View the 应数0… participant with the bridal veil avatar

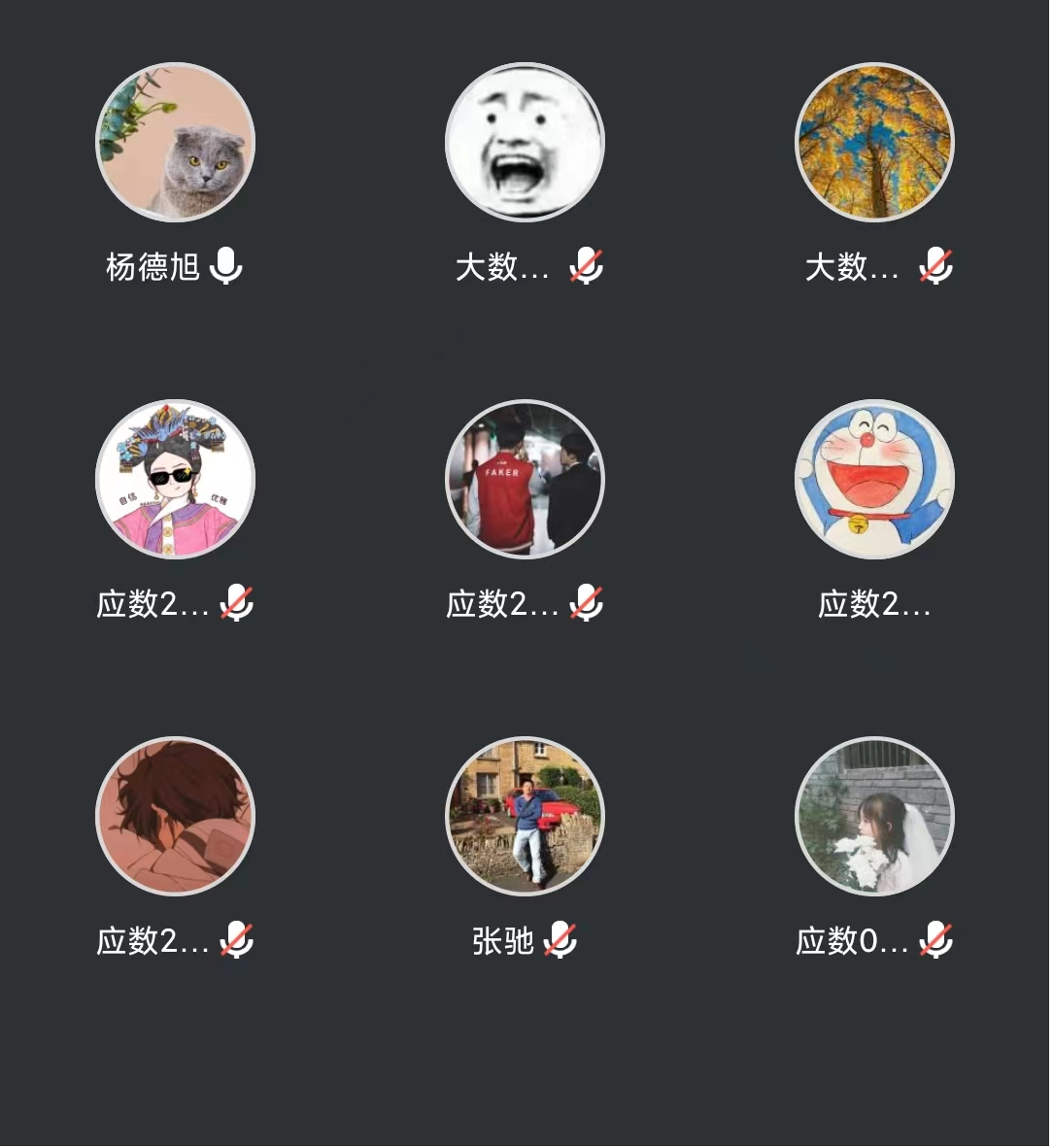tap(874, 816)
